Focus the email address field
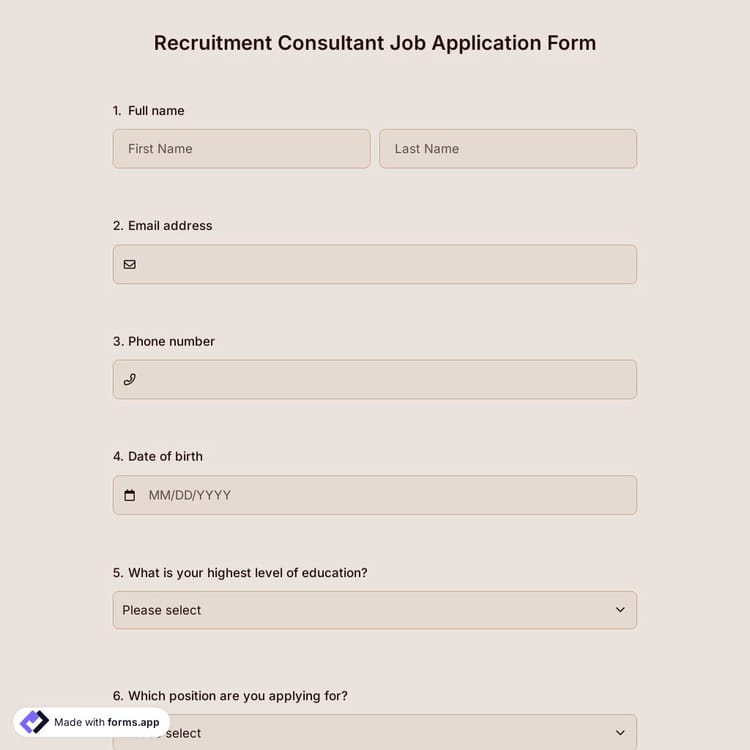 coord(375,264)
